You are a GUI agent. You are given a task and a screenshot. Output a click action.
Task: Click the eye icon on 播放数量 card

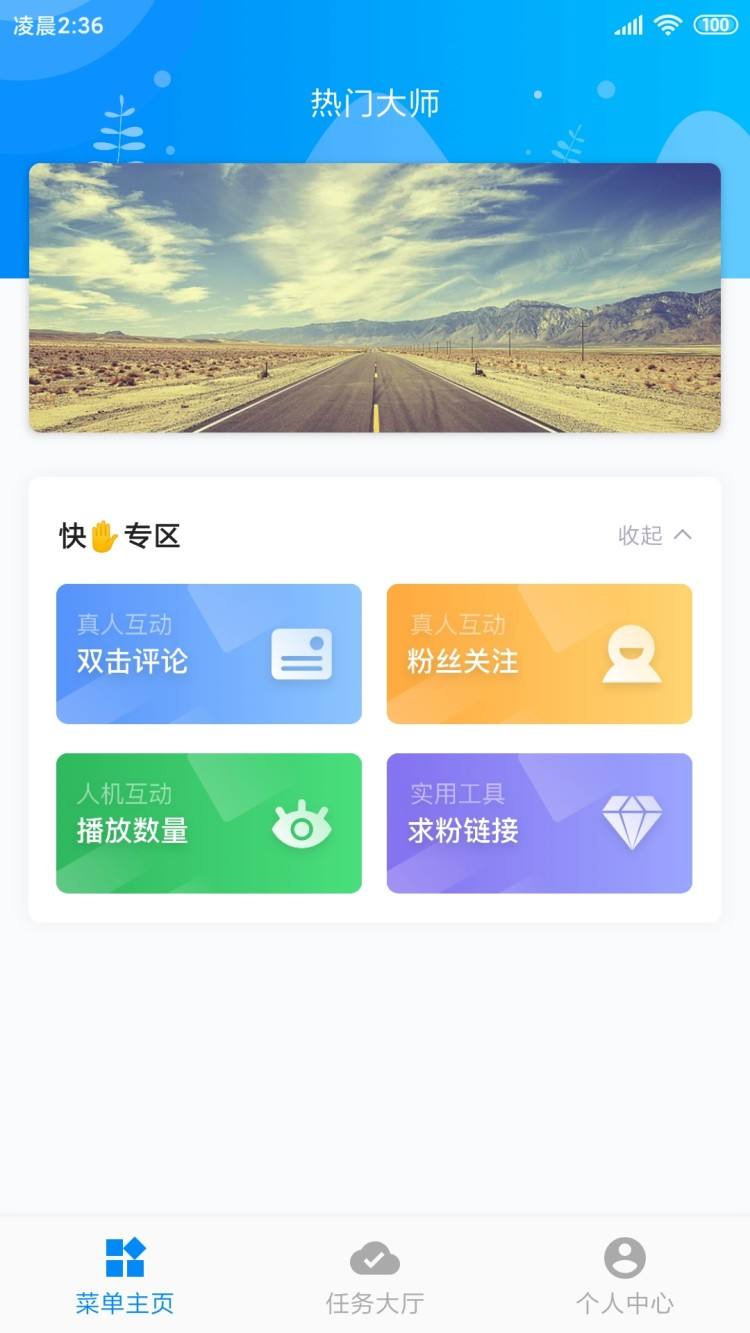(300, 823)
